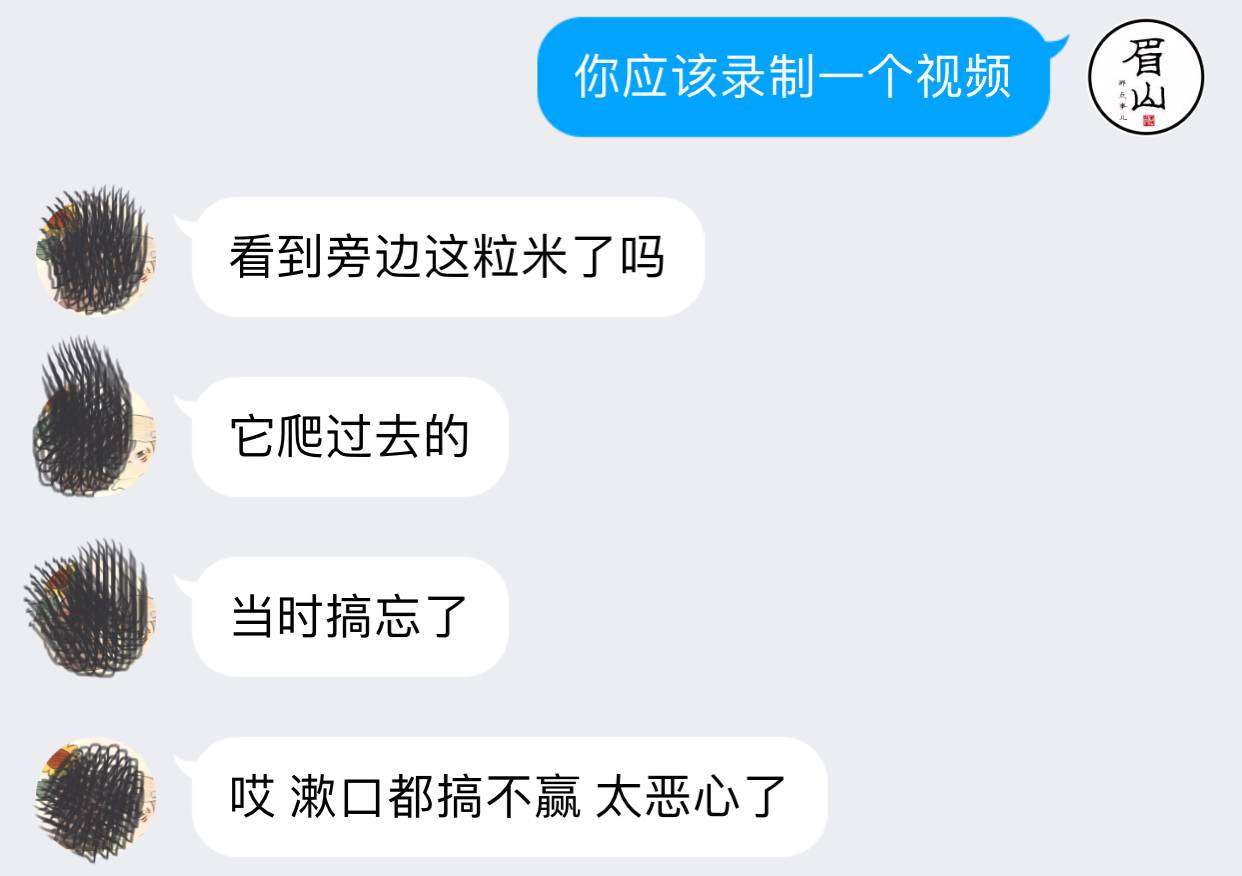Open the 眉山 sender avatar profile
Image resolution: width=1242 pixels, height=876 pixels.
tap(1145, 77)
